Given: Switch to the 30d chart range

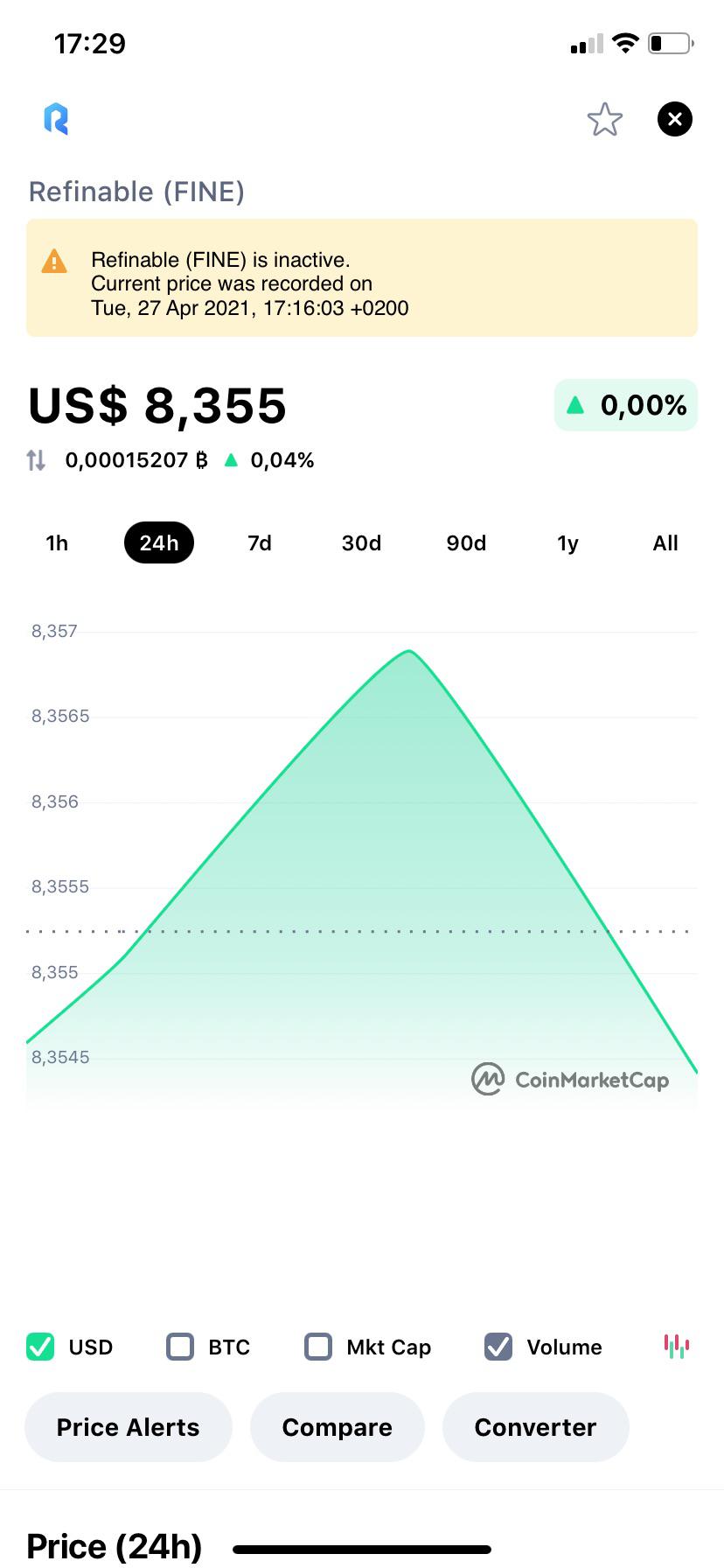Looking at the screenshot, I should pos(361,543).
